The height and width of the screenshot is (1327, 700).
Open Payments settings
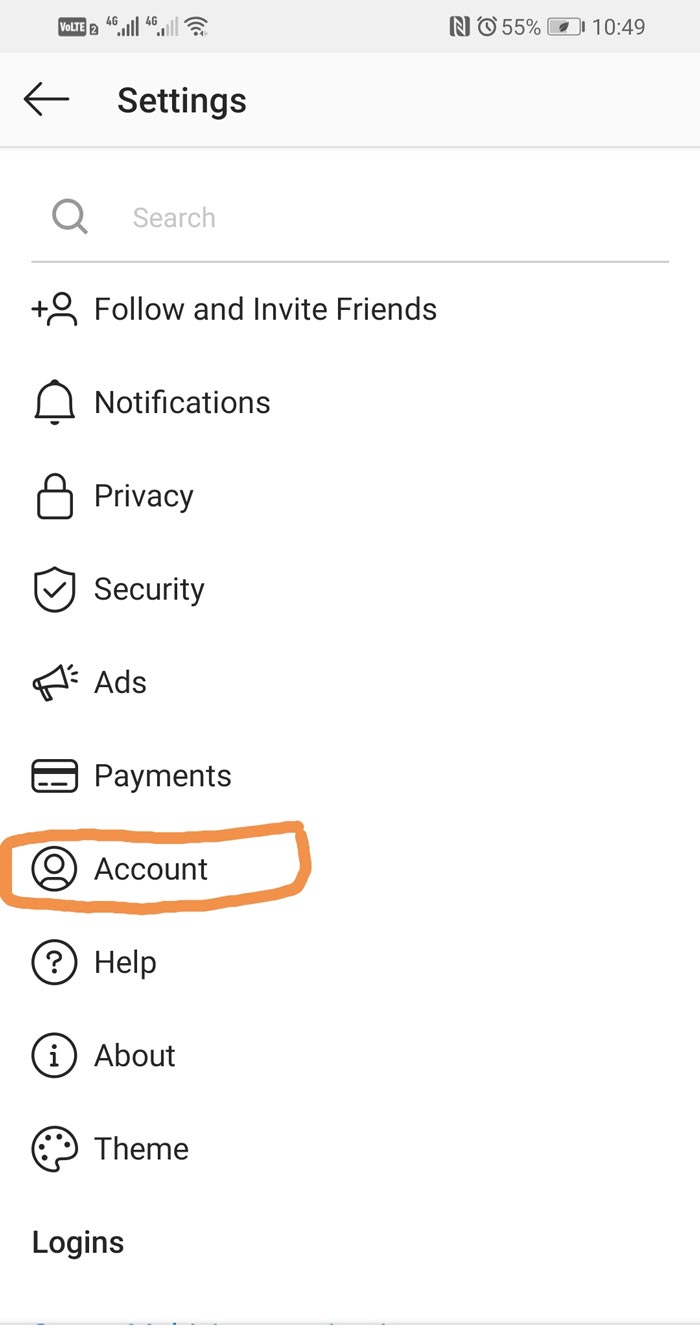[x=162, y=776]
